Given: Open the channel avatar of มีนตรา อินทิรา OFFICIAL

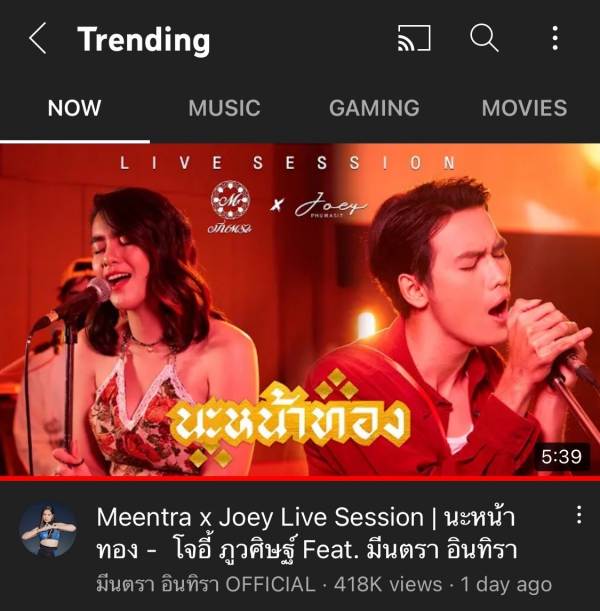Looking at the screenshot, I should (x=47, y=529).
